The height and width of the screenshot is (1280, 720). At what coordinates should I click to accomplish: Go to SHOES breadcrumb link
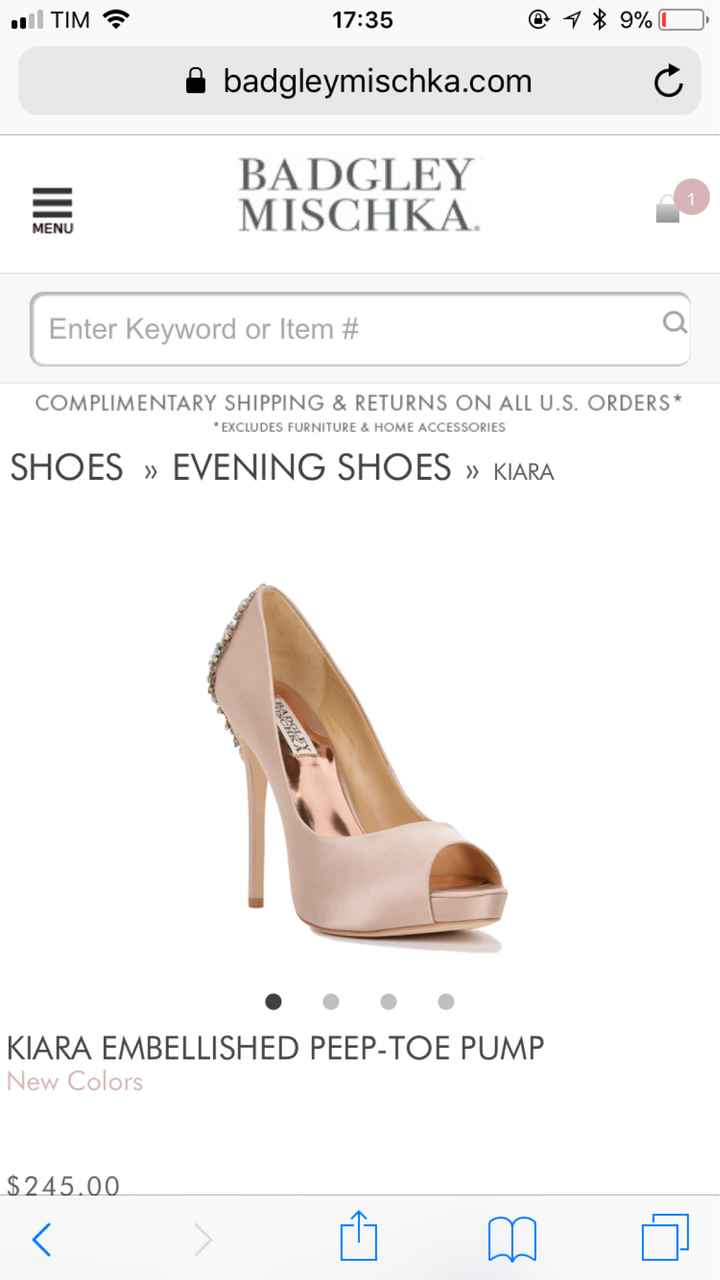coord(67,468)
